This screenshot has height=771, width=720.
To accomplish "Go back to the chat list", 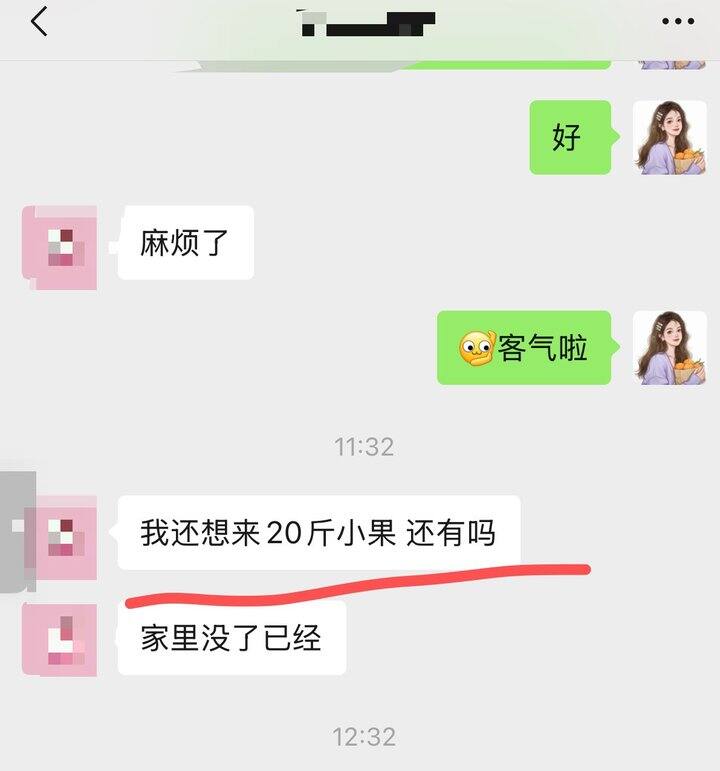I will [x=39, y=22].
